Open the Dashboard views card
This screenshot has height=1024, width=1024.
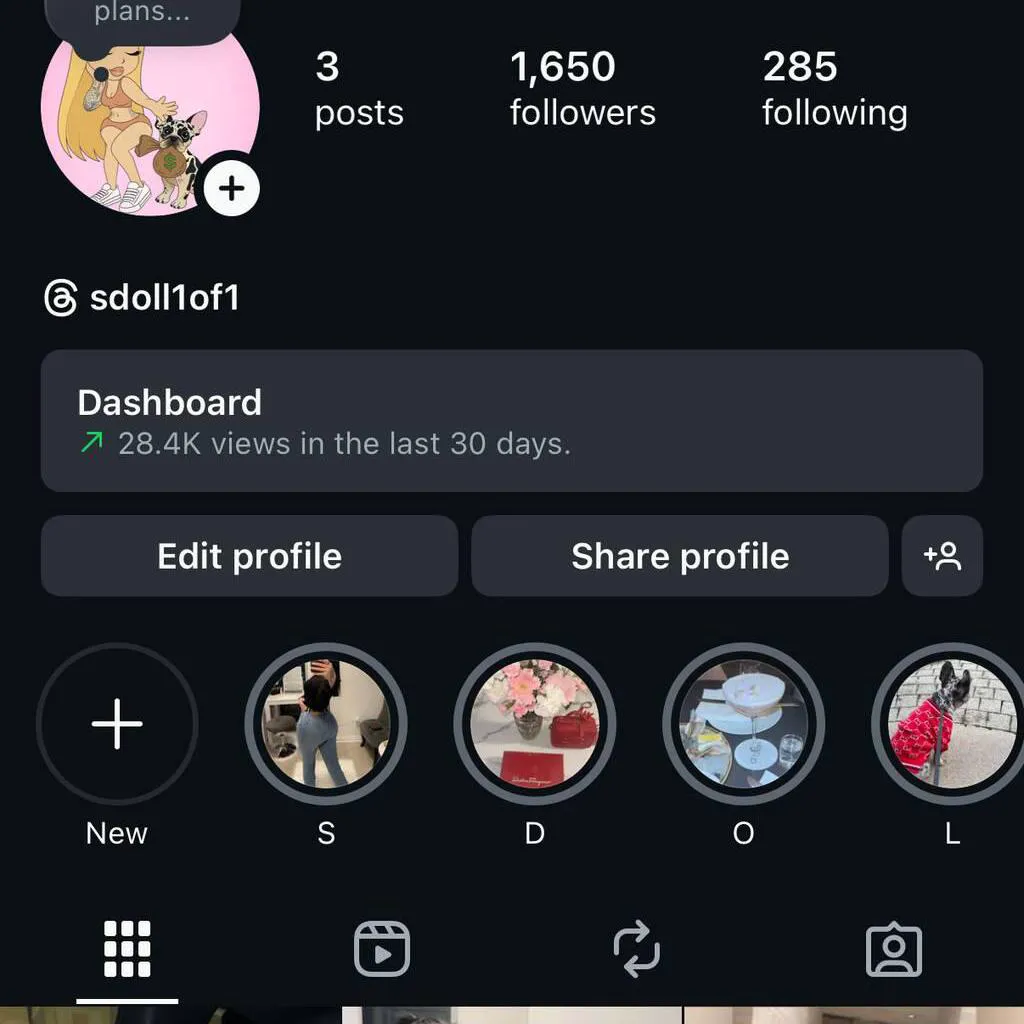pos(511,420)
